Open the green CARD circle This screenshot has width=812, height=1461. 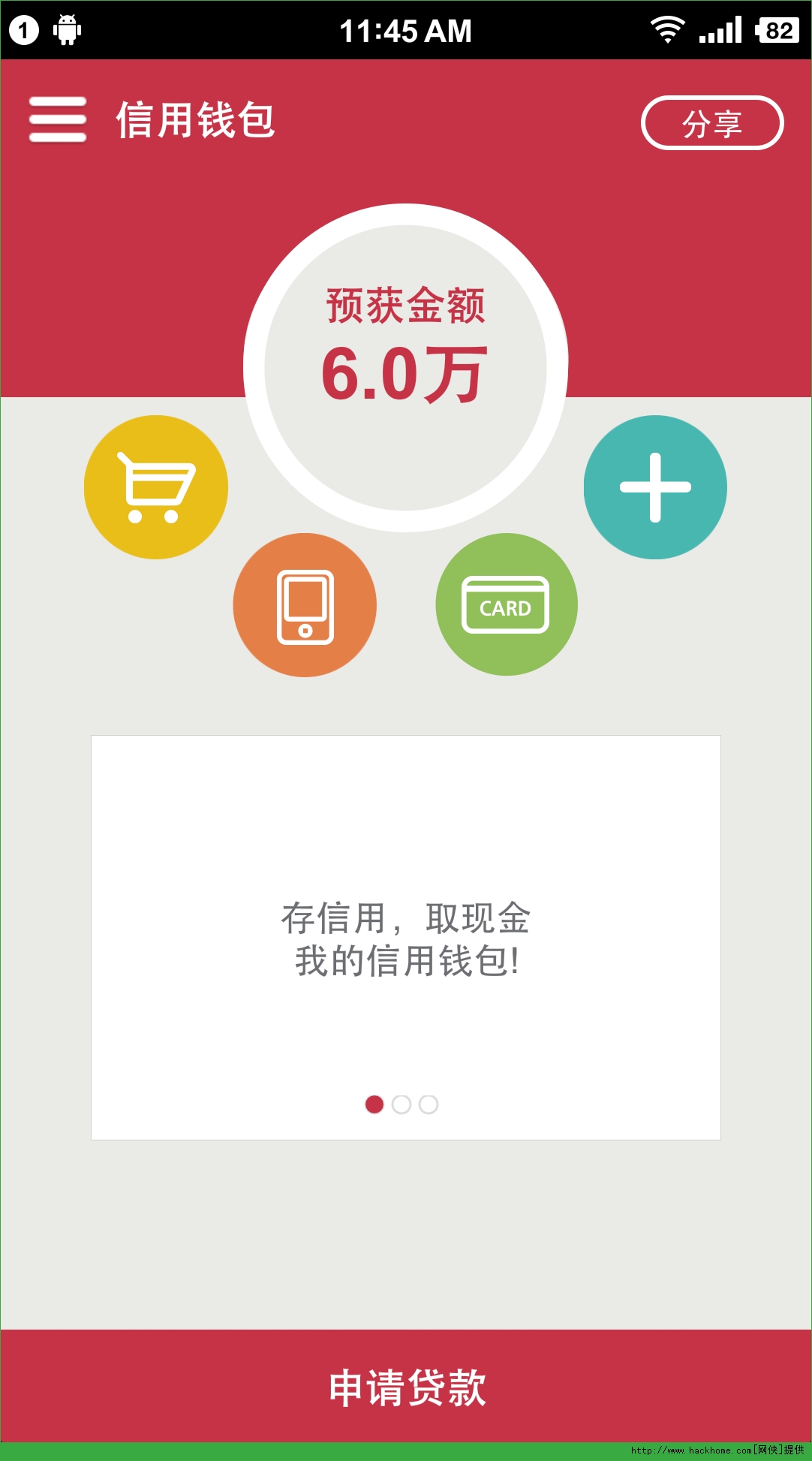[507, 604]
